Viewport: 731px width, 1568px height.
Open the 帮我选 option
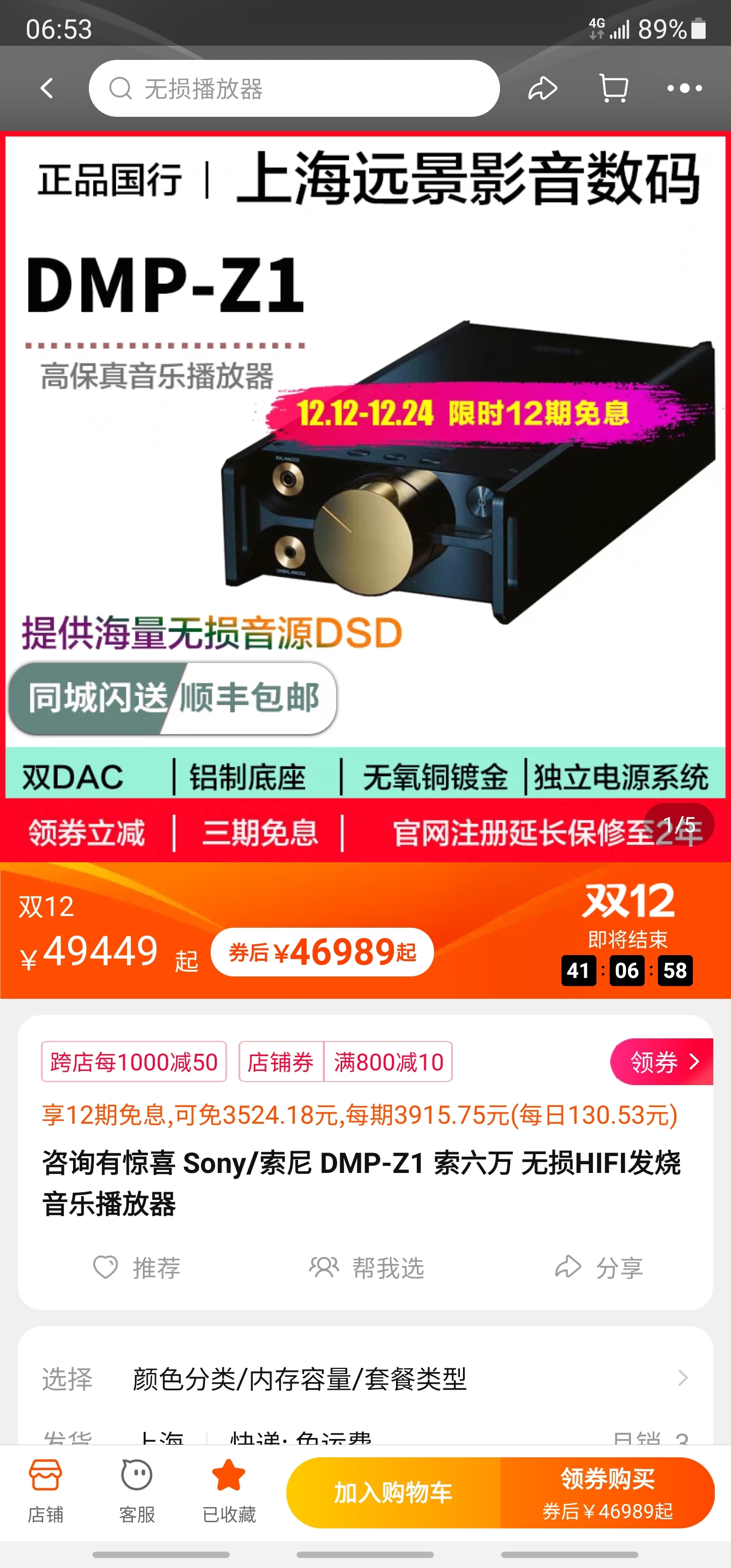click(x=367, y=1268)
